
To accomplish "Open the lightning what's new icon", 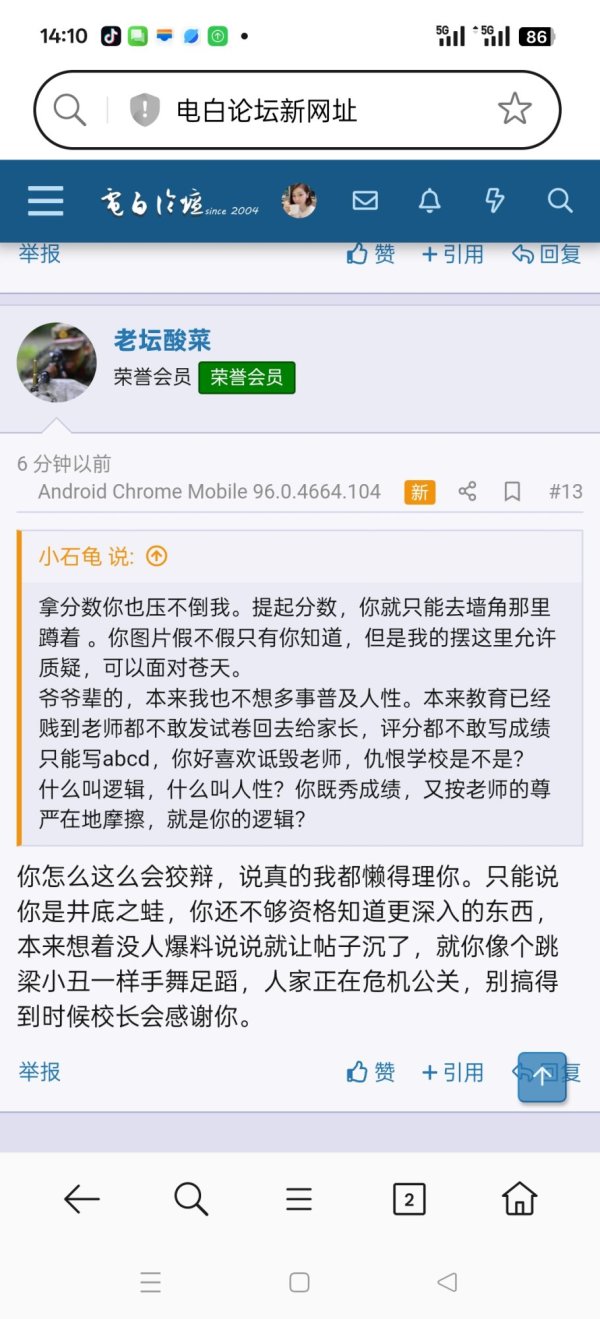I will click(494, 201).
